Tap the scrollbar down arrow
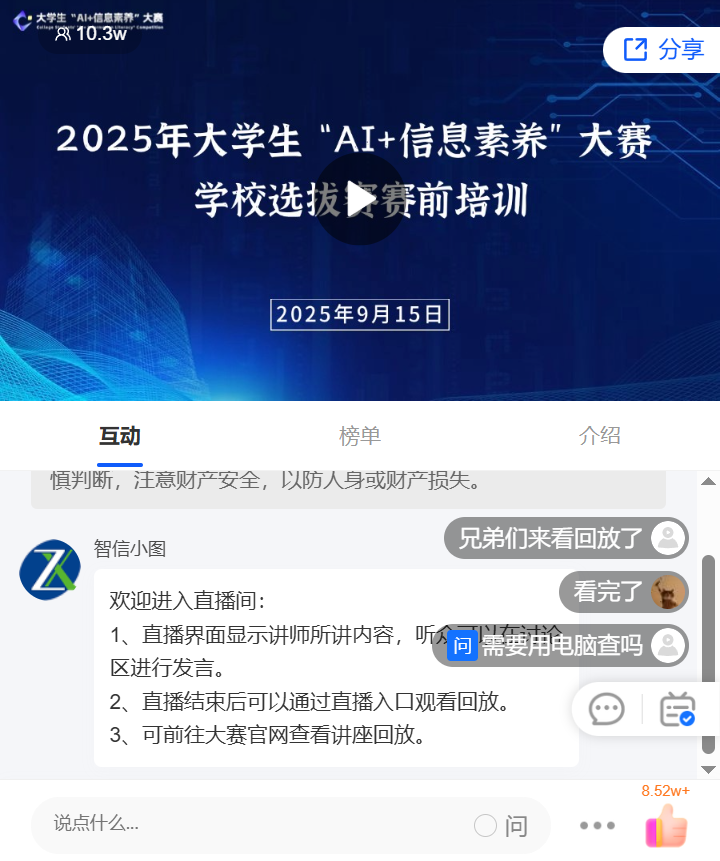Screen dimensions: 720x861 tap(708, 769)
